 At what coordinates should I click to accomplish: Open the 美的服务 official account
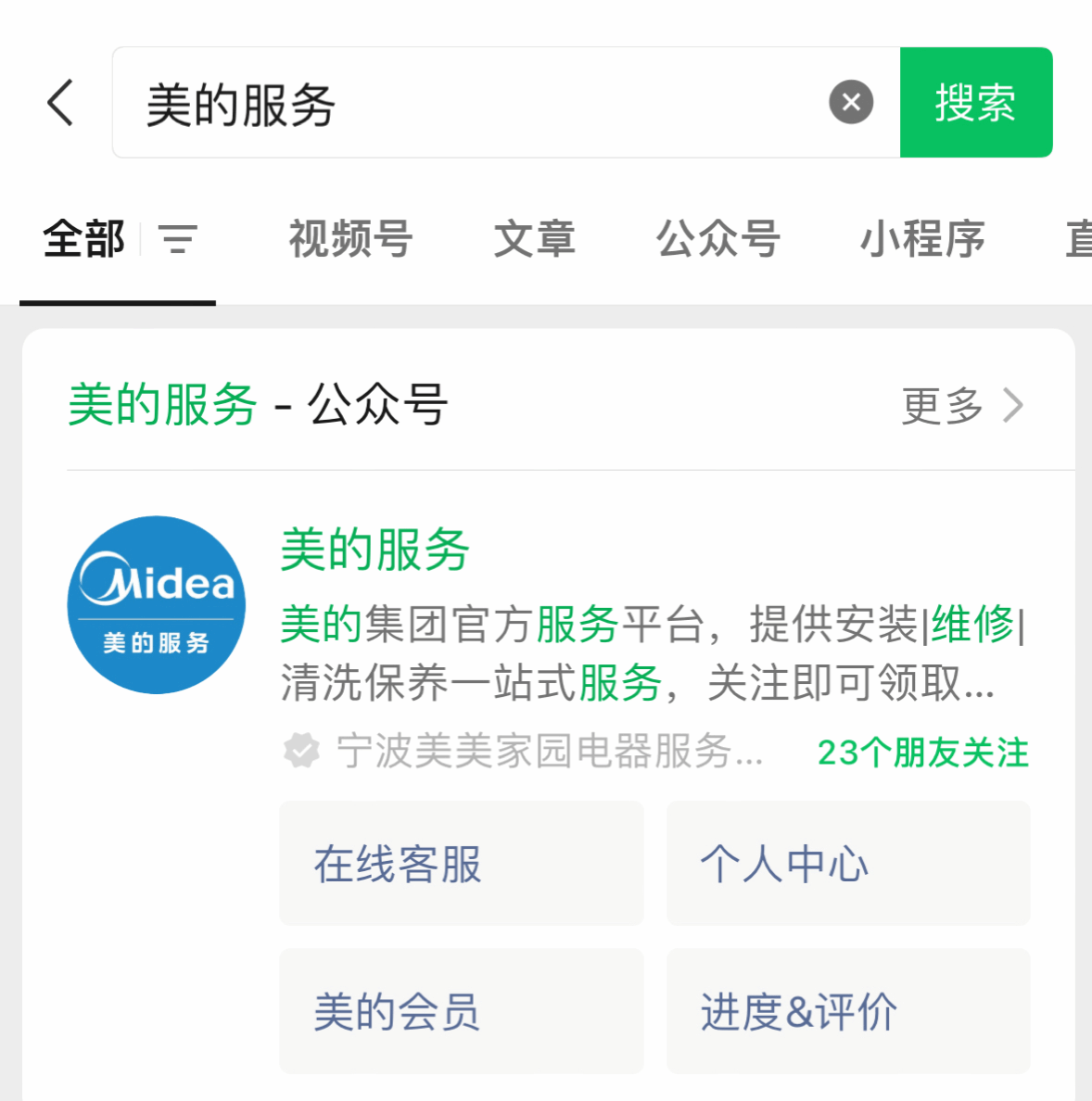pyautogui.click(x=375, y=550)
